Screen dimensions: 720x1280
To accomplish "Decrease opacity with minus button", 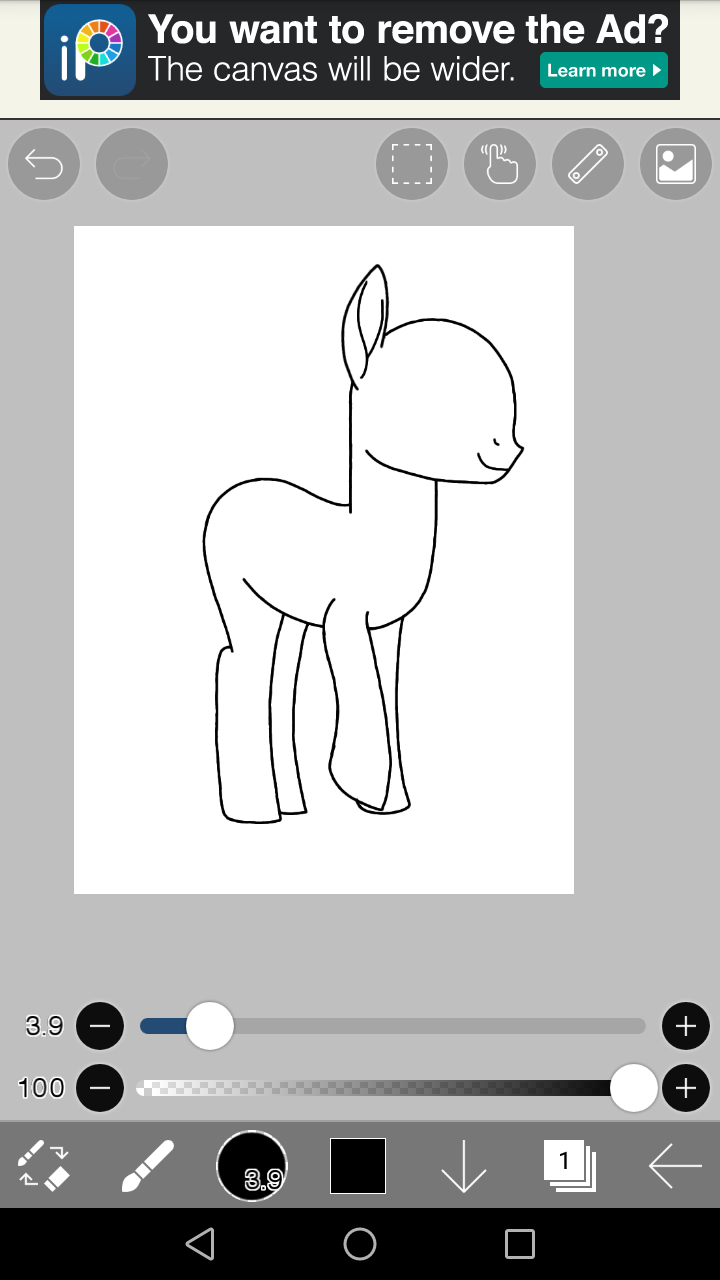I will tap(100, 1088).
